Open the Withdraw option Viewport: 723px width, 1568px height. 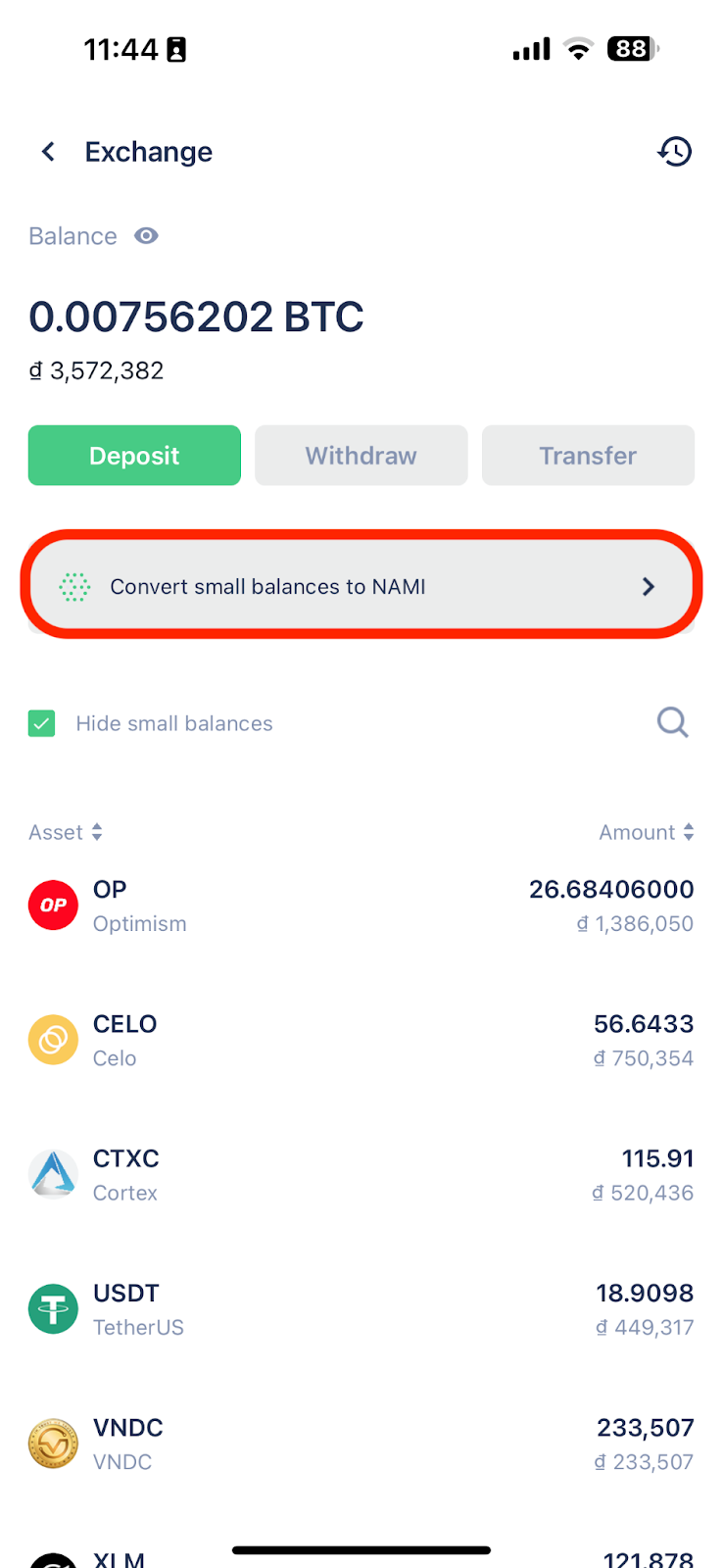(x=361, y=456)
